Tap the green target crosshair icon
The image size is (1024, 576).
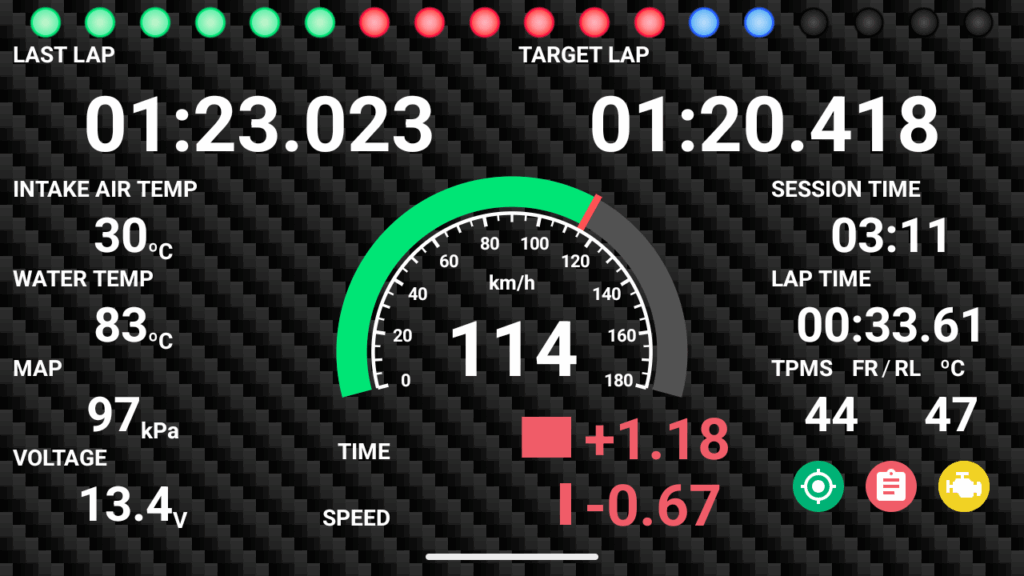tap(818, 487)
